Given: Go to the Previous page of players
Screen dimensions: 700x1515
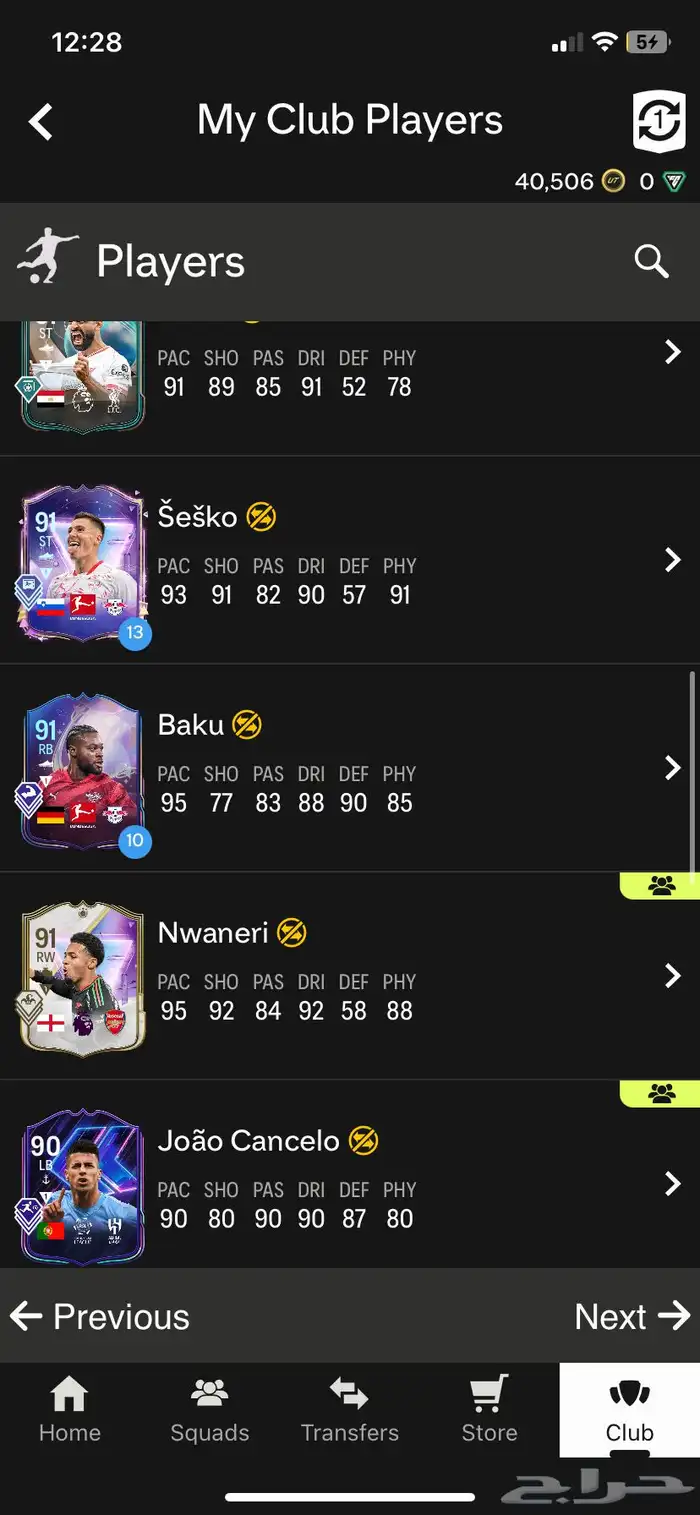Looking at the screenshot, I should tap(100, 1316).
